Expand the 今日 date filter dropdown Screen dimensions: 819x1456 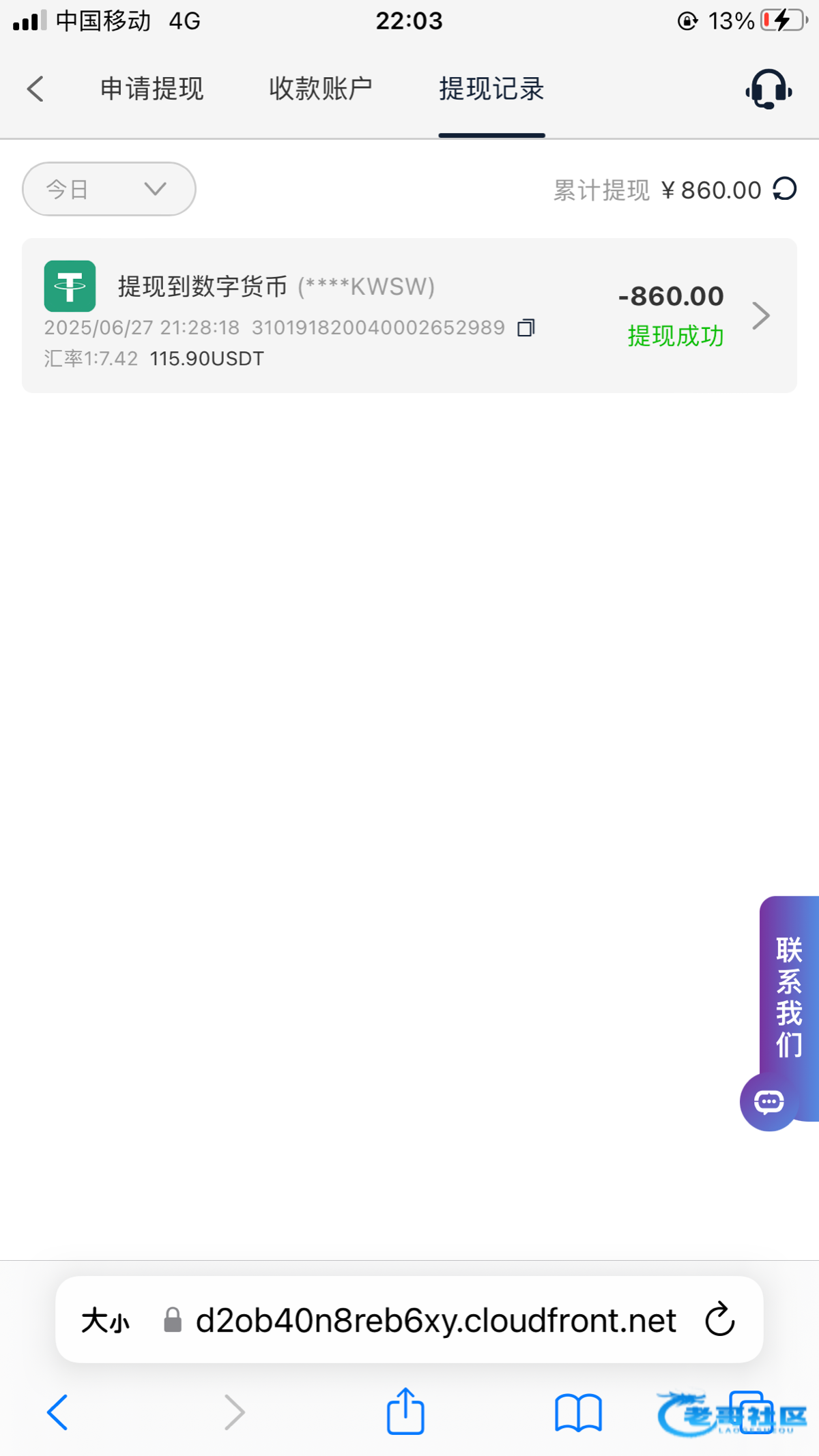click(109, 189)
